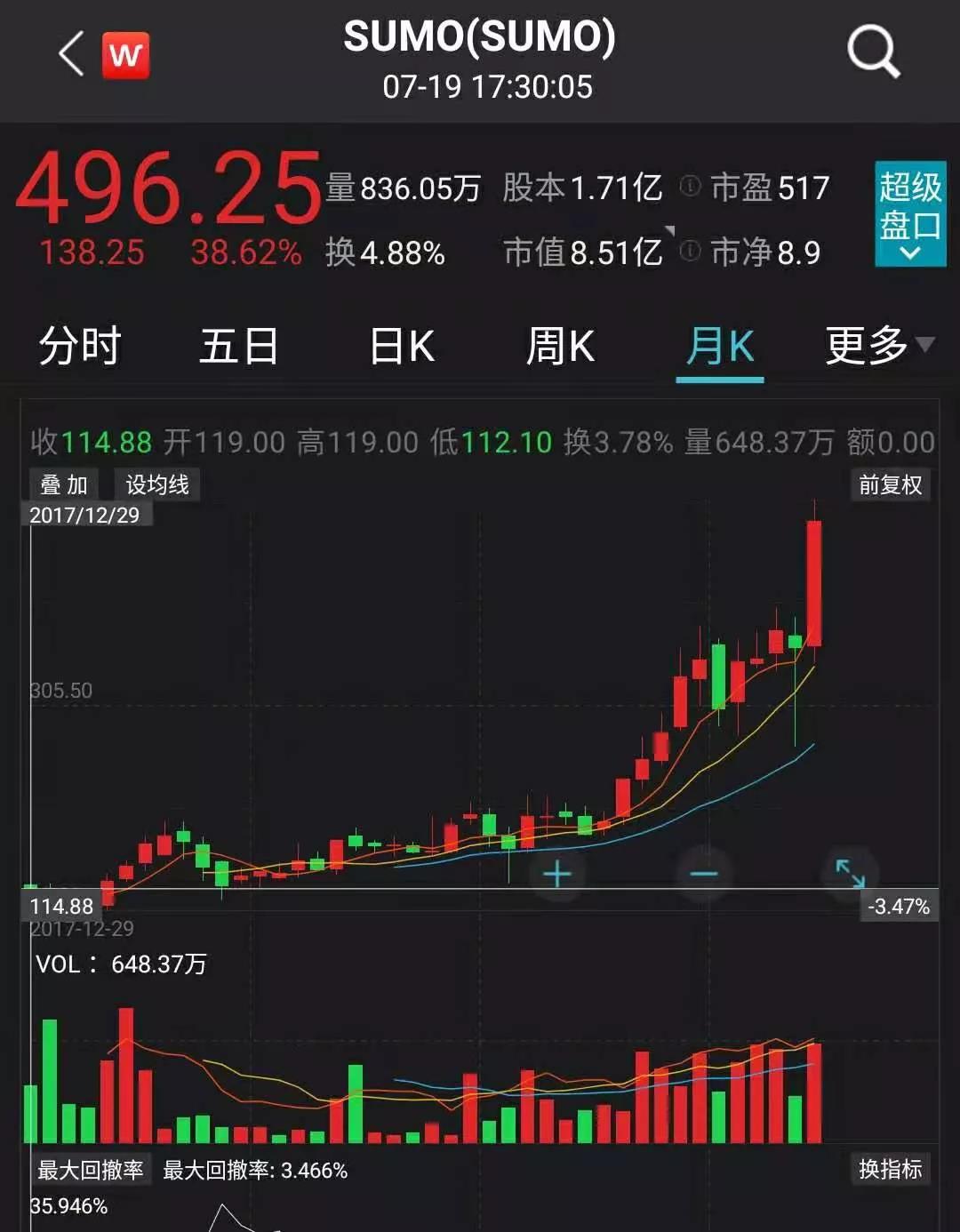
Task: Zoom out the chart with minus icon
Action: coord(704,875)
